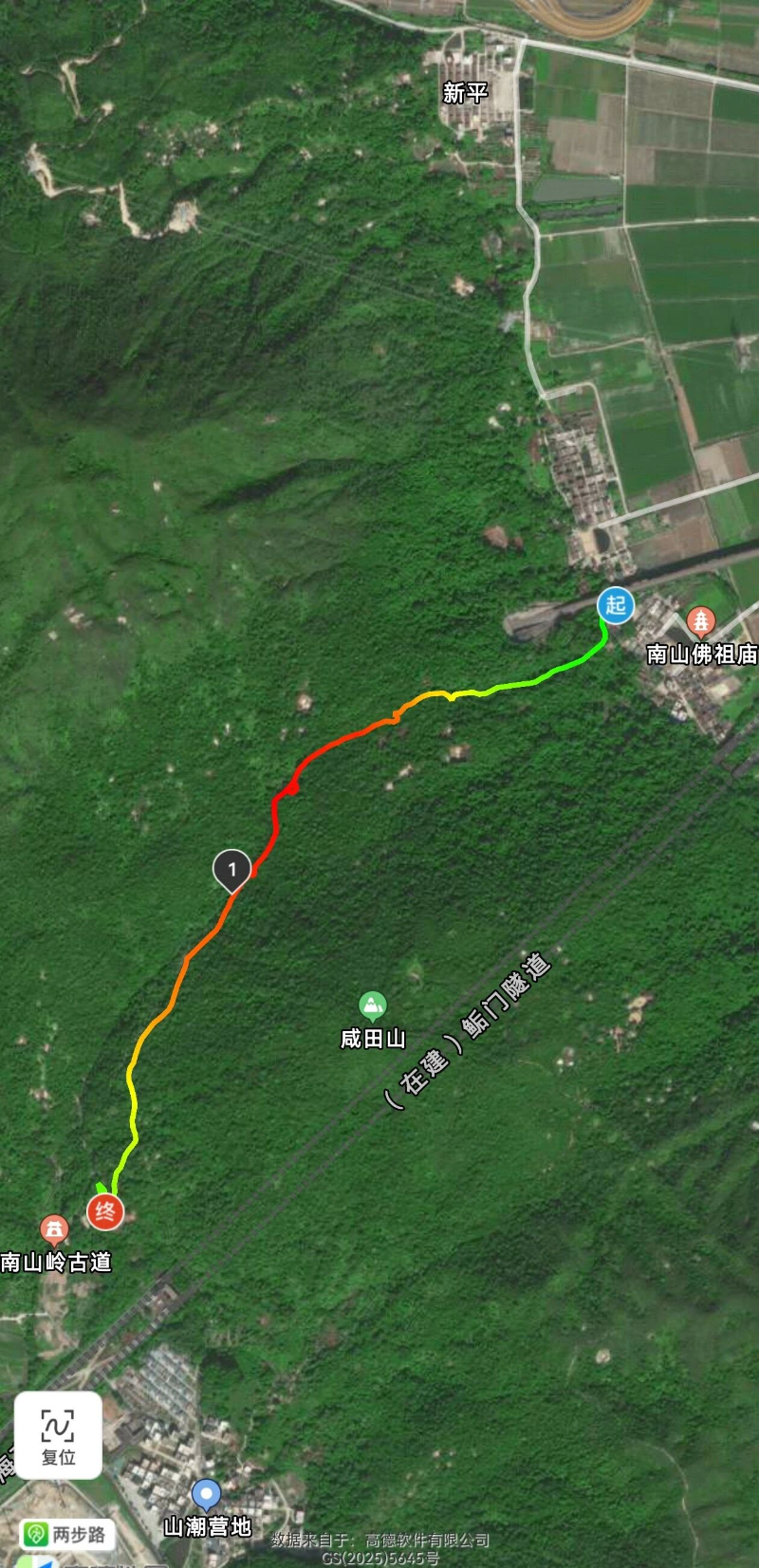This screenshot has width=759, height=1568.
Task: Open the 南山佛祖庙 map pin
Action: click(700, 621)
